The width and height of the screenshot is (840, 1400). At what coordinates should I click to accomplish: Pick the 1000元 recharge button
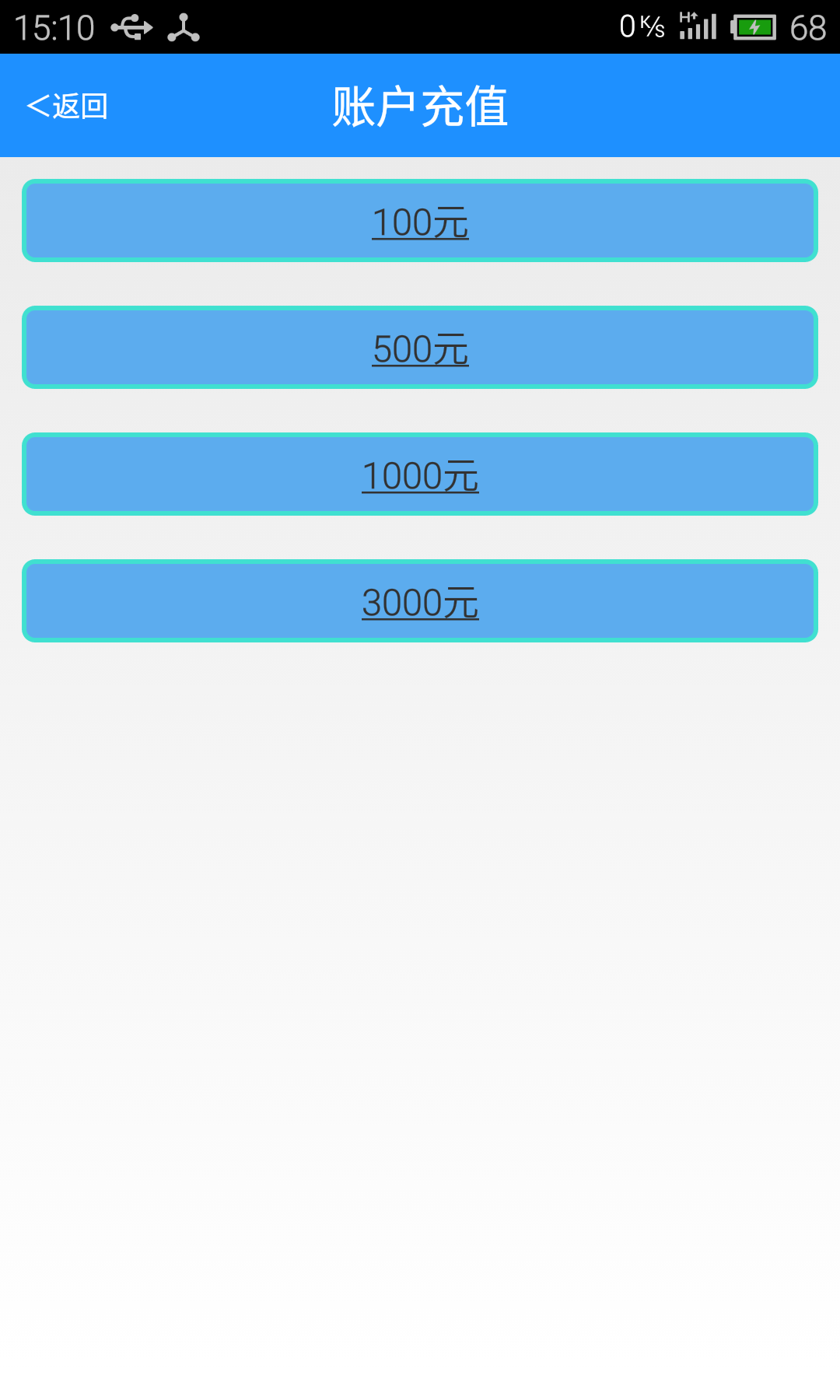click(420, 474)
